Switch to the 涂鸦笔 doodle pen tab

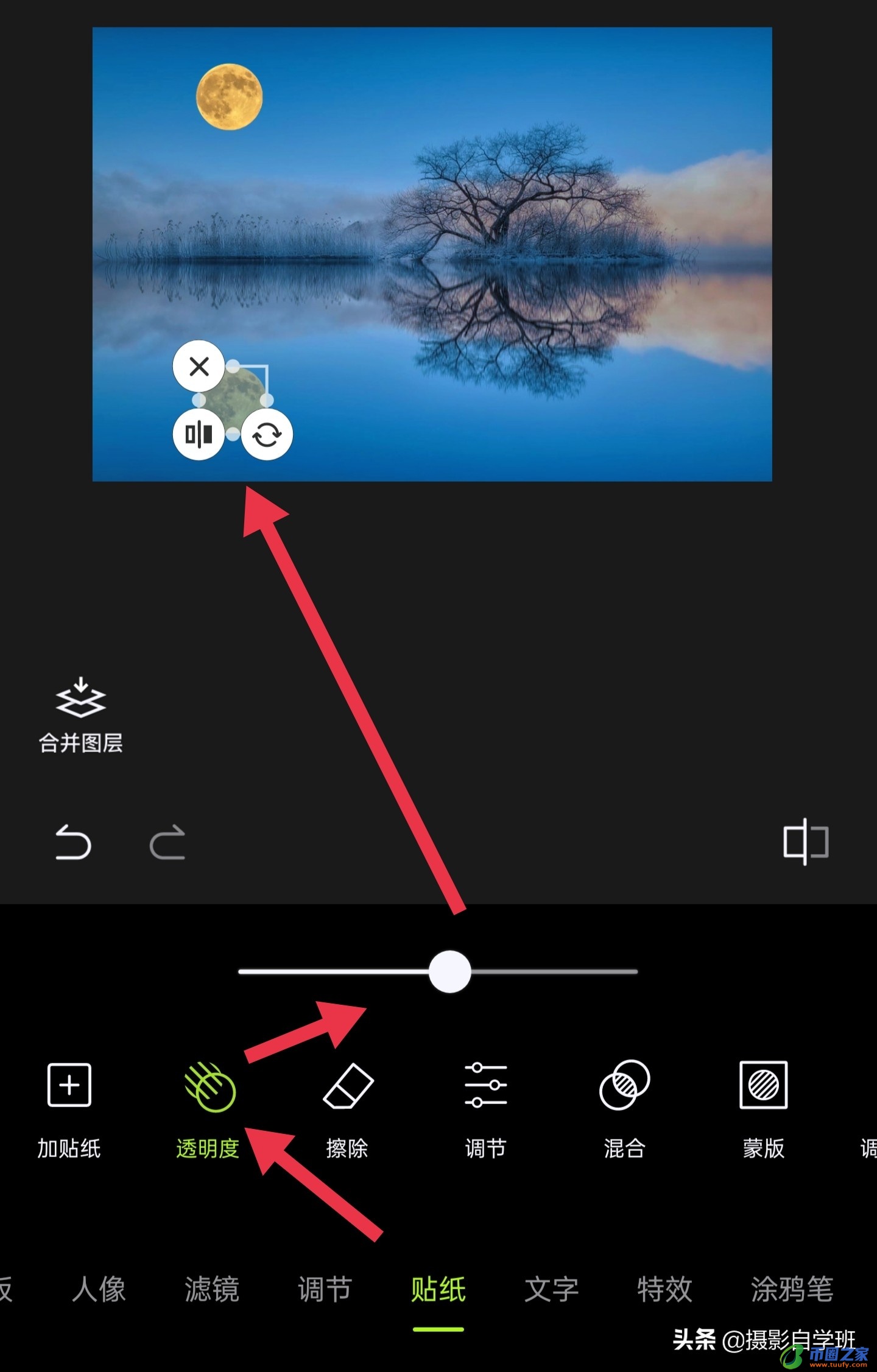click(x=791, y=1289)
